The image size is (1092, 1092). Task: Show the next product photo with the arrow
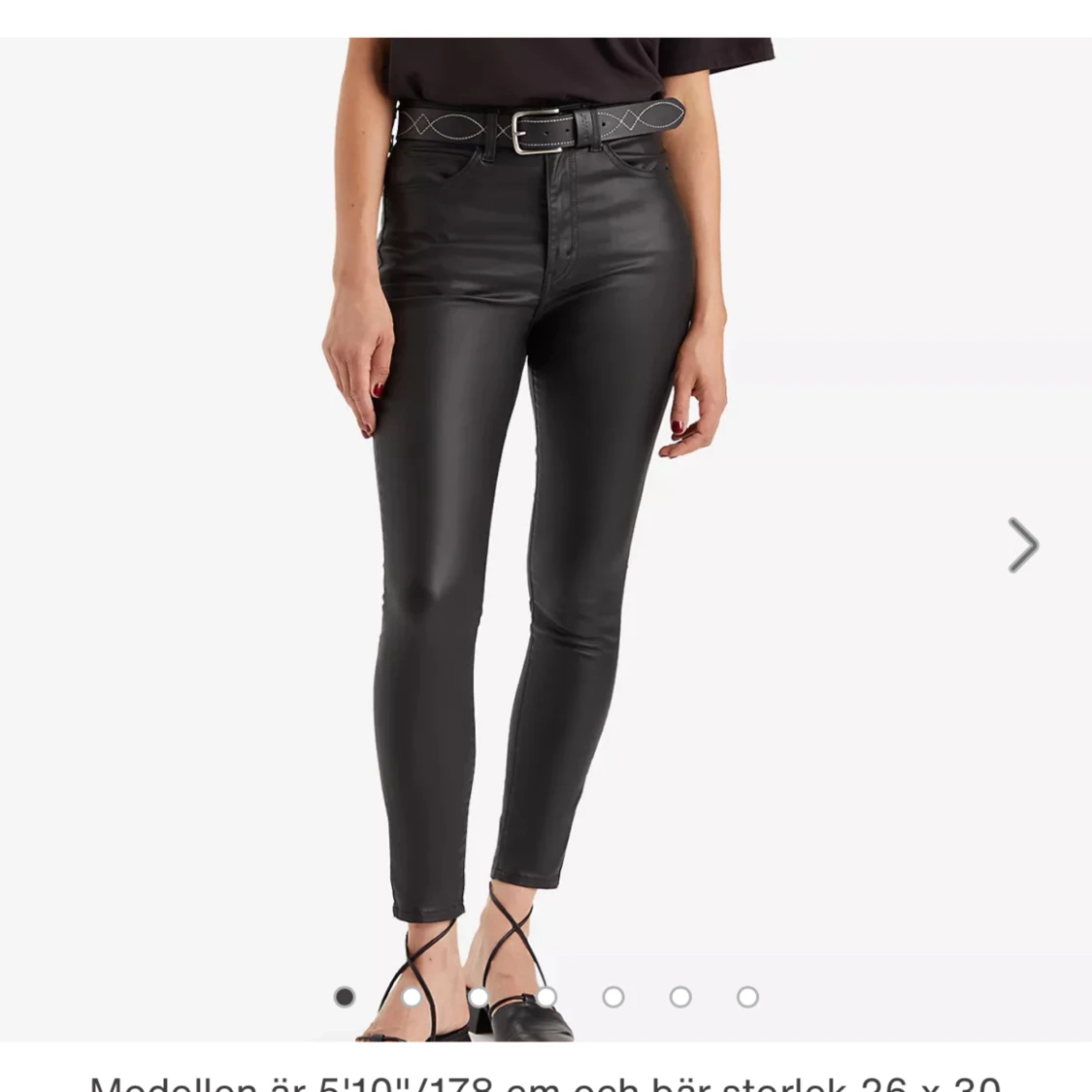pos(1023,545)
